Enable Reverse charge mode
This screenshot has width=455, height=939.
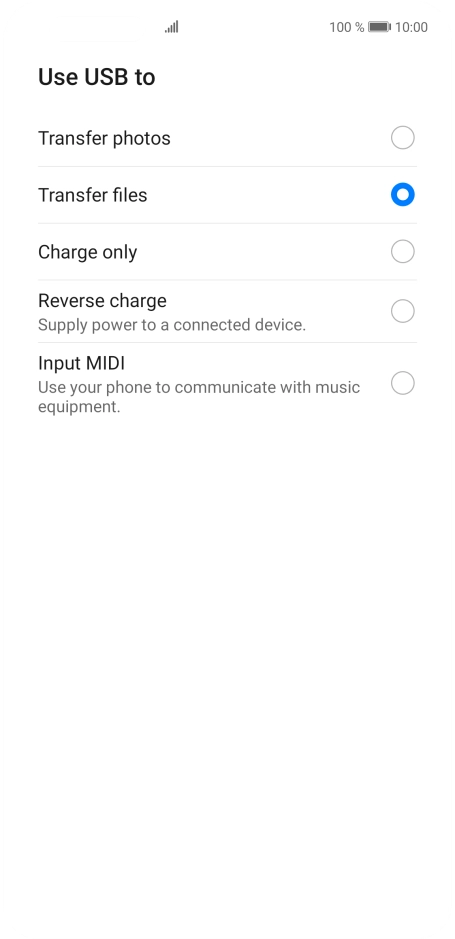tap(228, 311)
